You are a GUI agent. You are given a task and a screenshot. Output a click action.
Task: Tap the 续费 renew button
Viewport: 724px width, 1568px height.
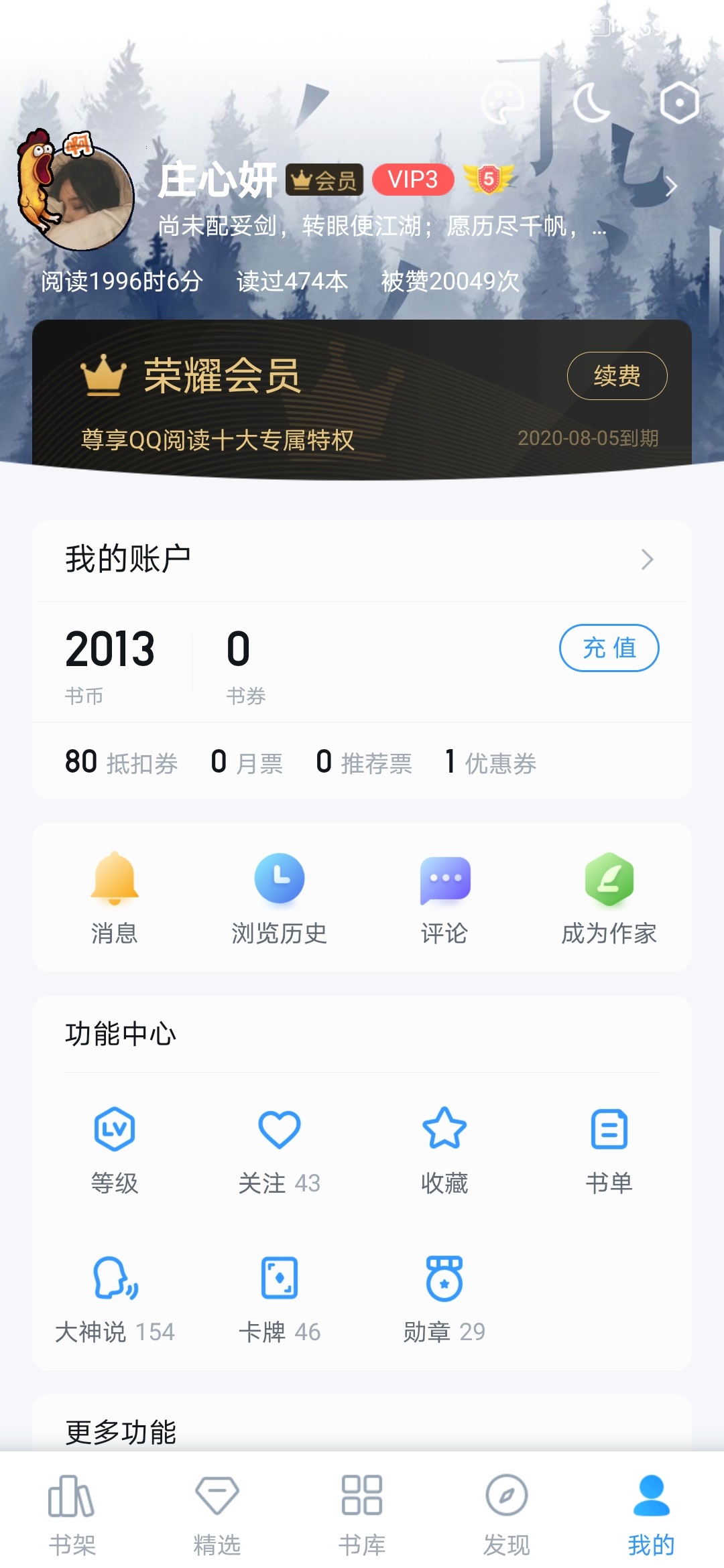point(617,376)
